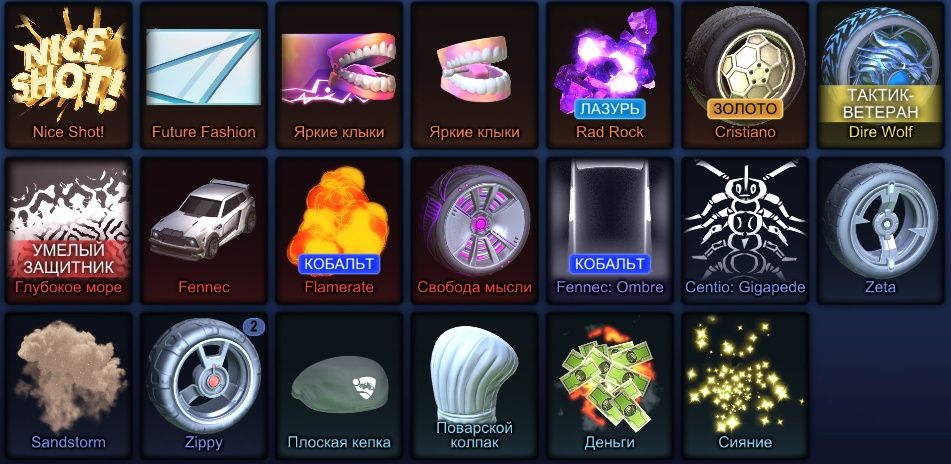This screenshot has height=464, width=951.
Task: Tap the Zeta wheels tile
Action: (x=881, y=228)
